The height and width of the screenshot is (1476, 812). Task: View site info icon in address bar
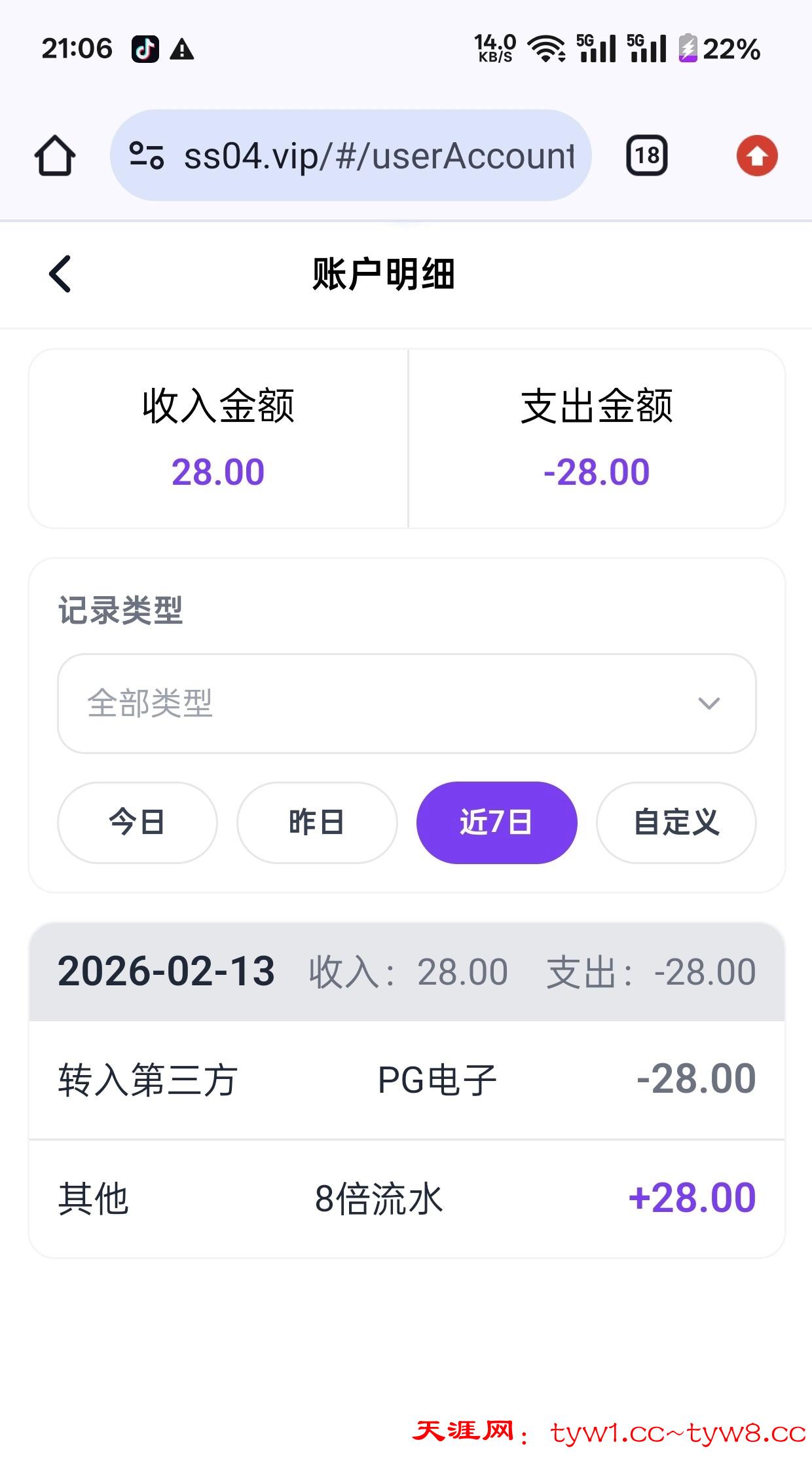[147, 156]
